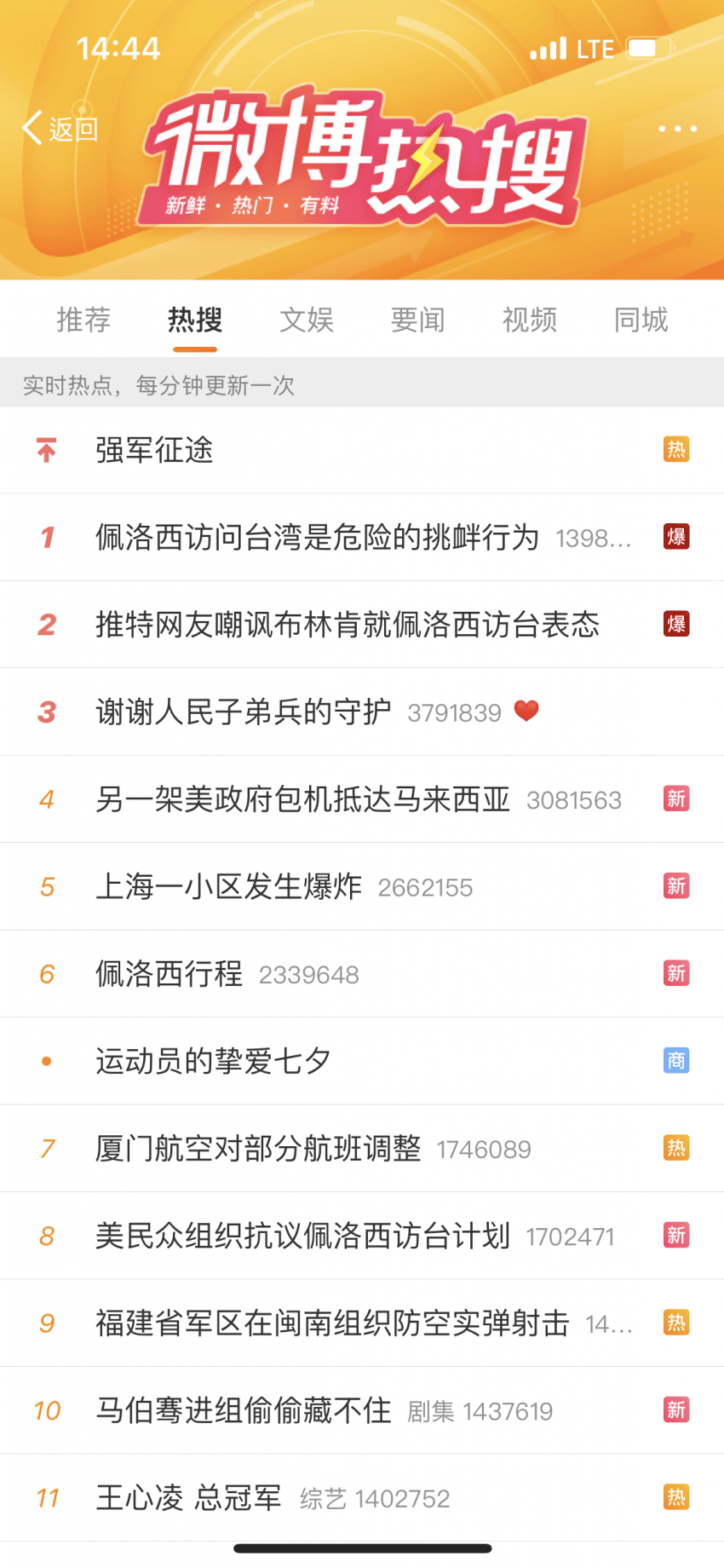Tap the 返回 back button

pyautogui.click(x=60, y=129)
